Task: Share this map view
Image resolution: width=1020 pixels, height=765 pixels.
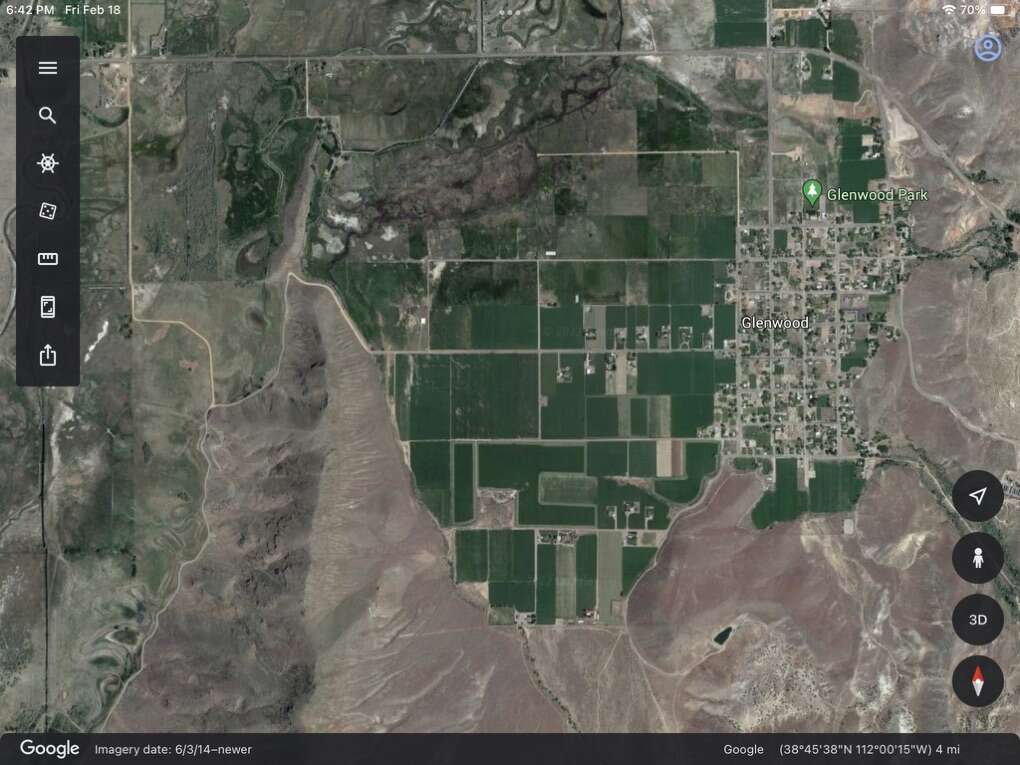Action: [x=47, y=355]
